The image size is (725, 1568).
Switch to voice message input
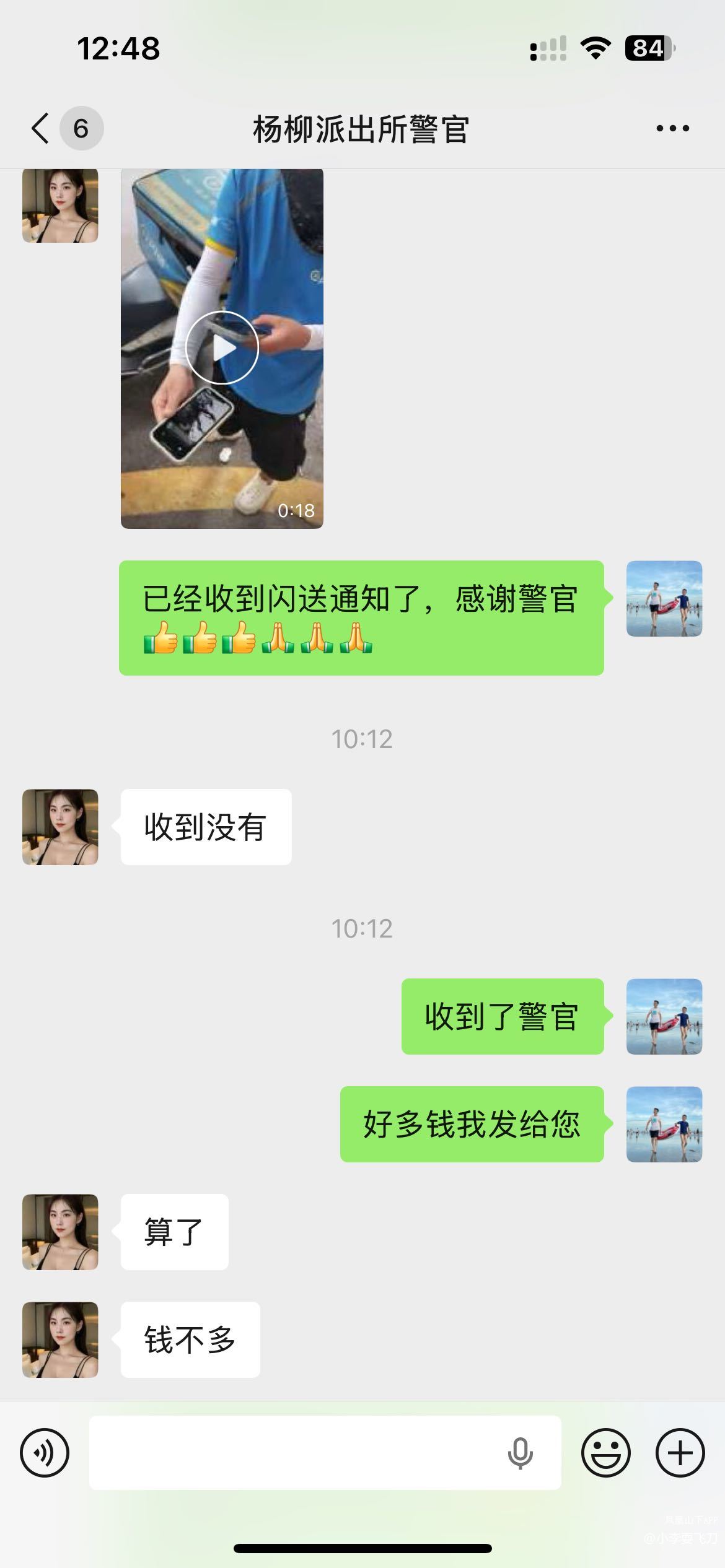tap(45, 1453)
